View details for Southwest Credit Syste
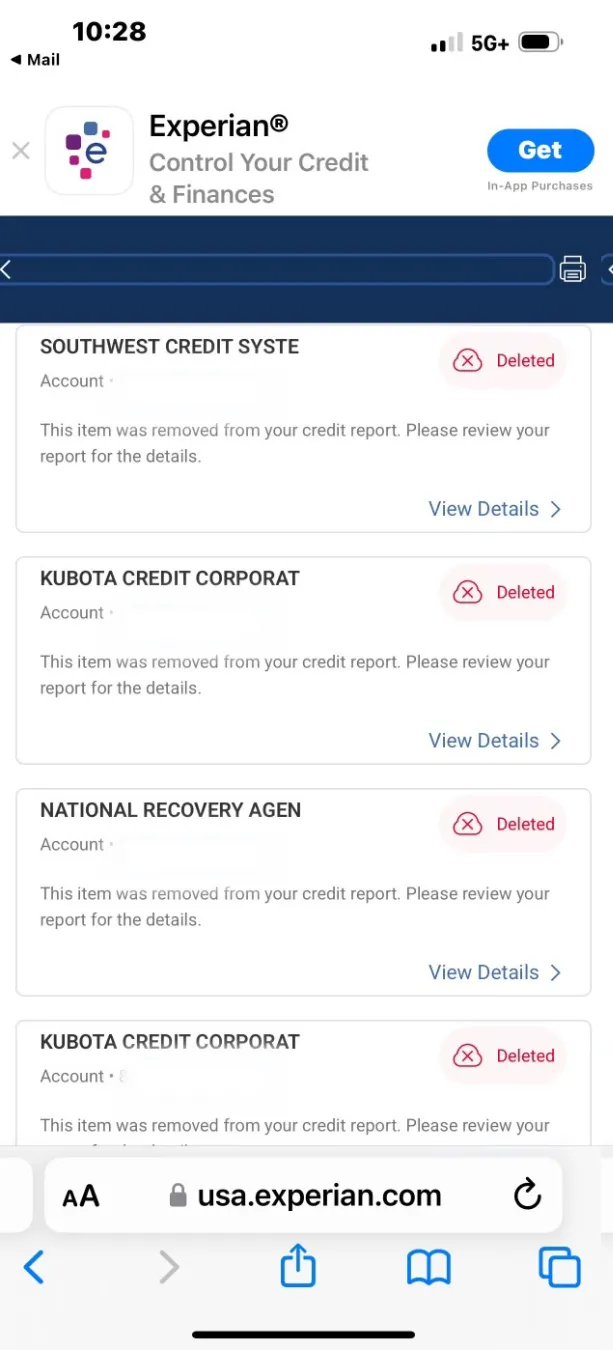613x1350 pixels. [x=495, y=509]
